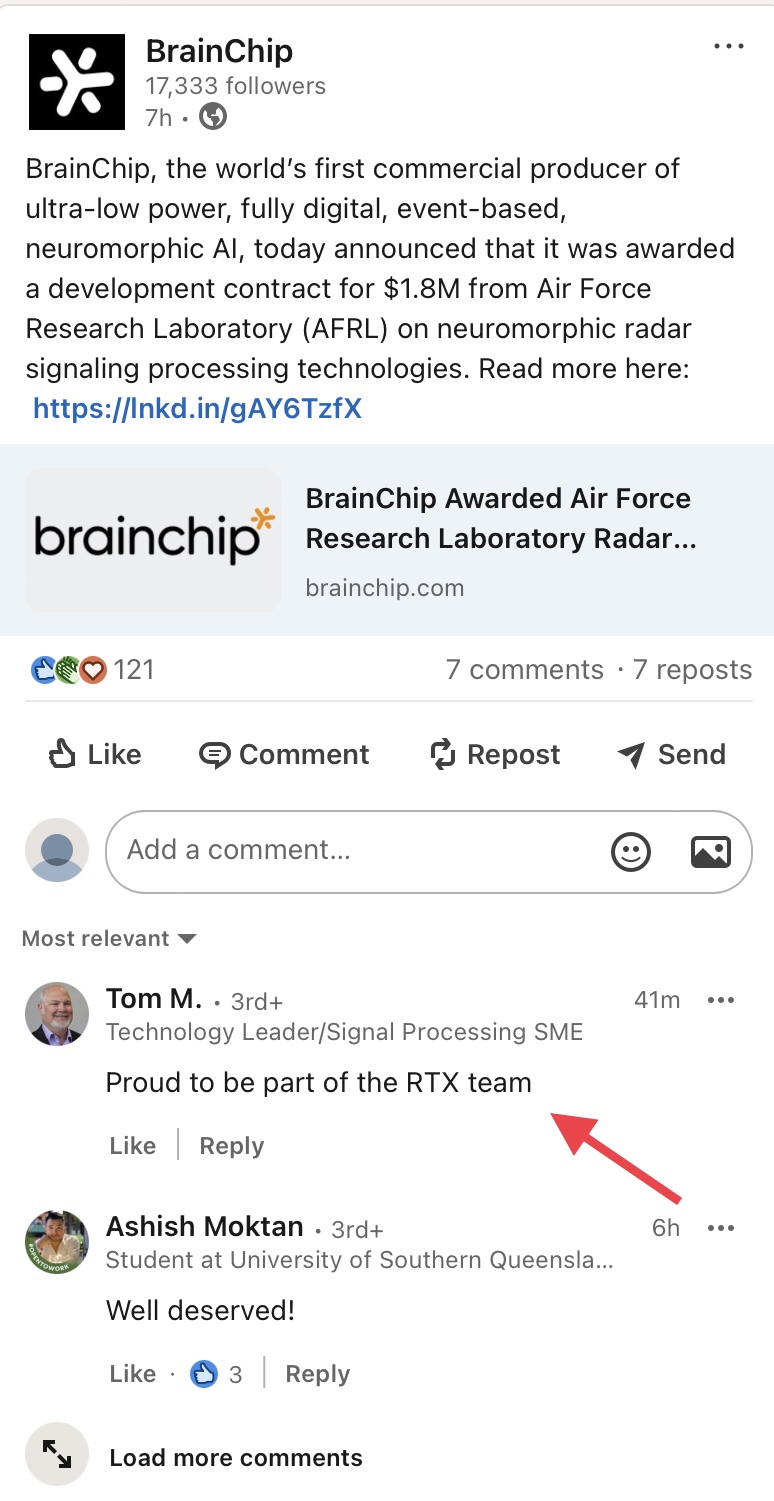
Task: Like the BrainChip post
Action: pyautogui.click(x=95, y=754)
